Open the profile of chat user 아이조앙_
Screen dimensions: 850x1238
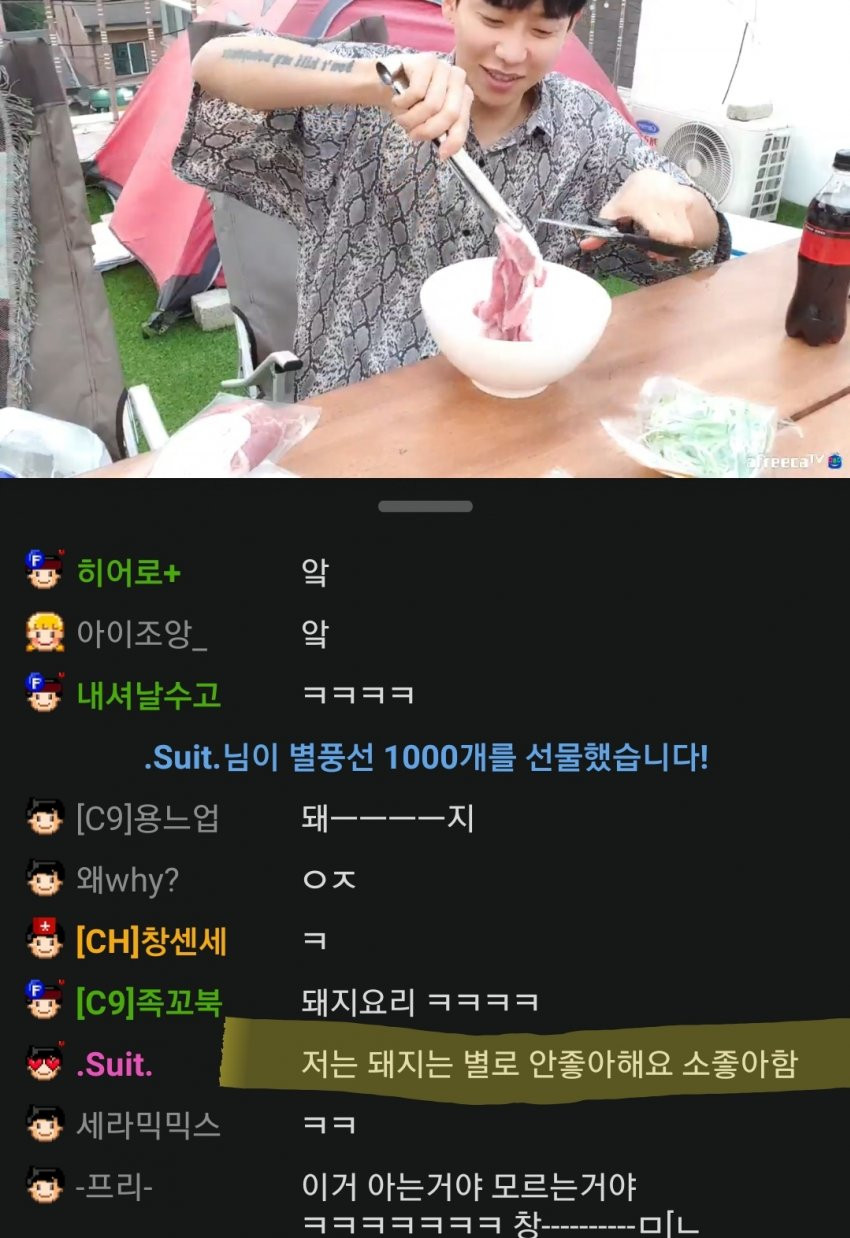tap(142, 633)
